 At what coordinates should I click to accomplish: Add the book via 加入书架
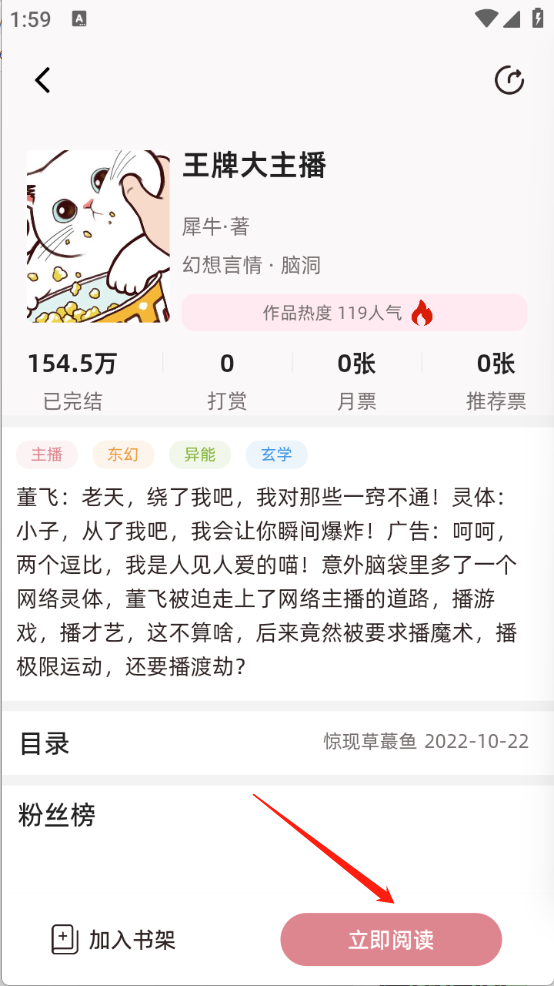click(113, 940)
